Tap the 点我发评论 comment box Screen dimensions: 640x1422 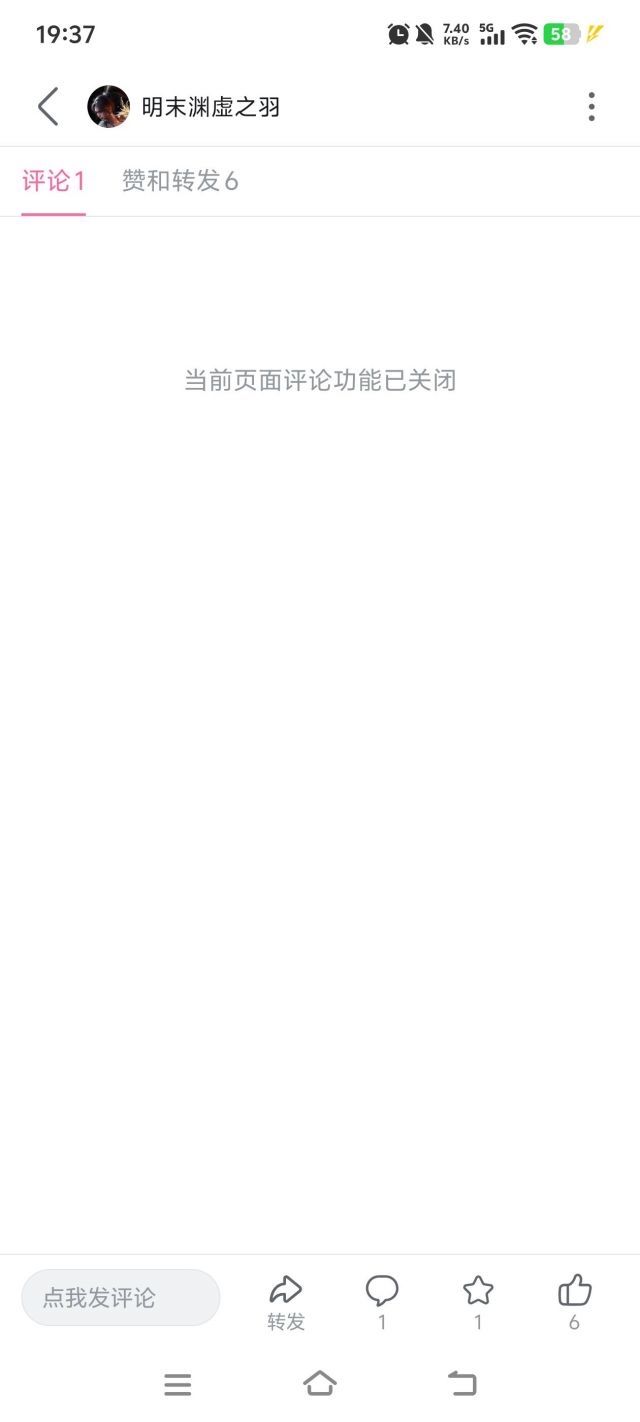coord(120,1298)
